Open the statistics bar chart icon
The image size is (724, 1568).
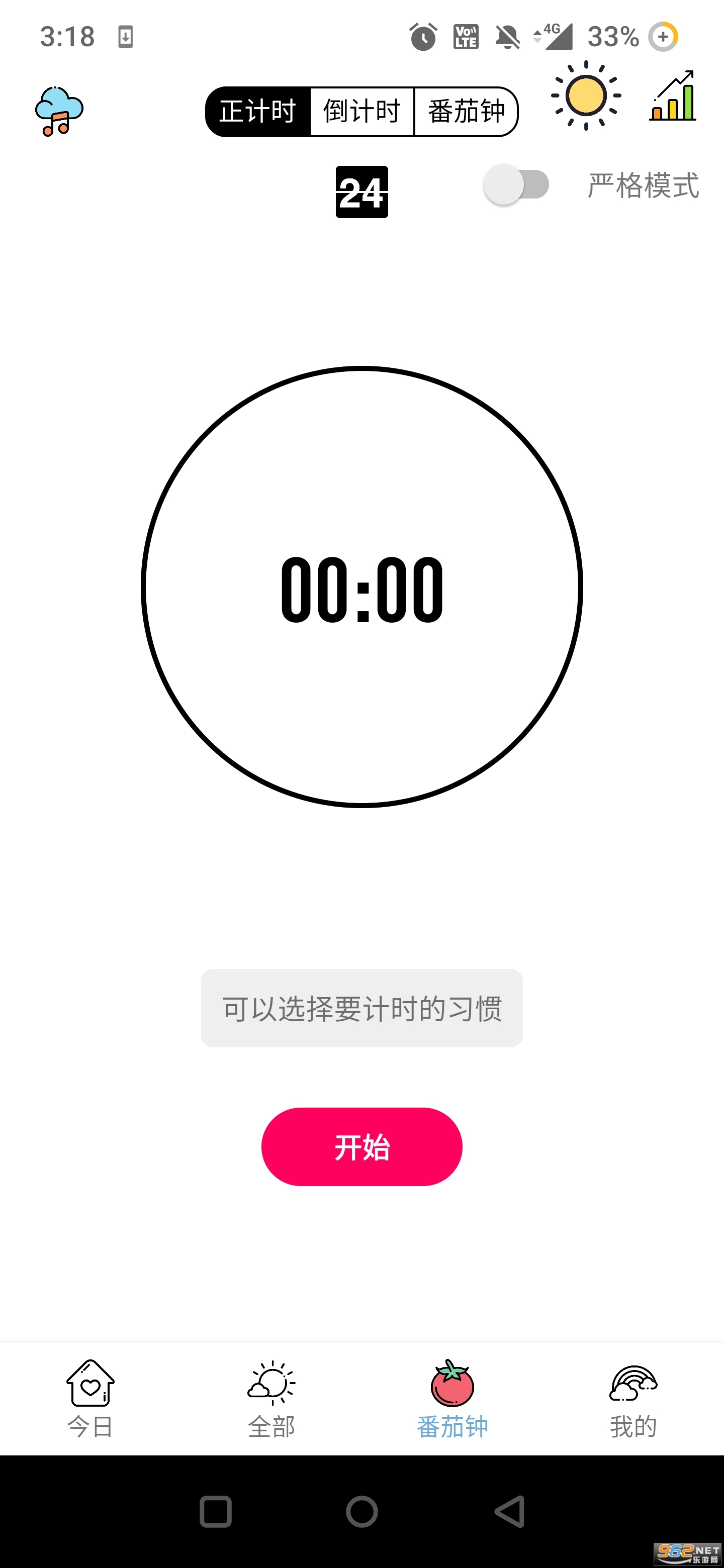pos(673,96)
